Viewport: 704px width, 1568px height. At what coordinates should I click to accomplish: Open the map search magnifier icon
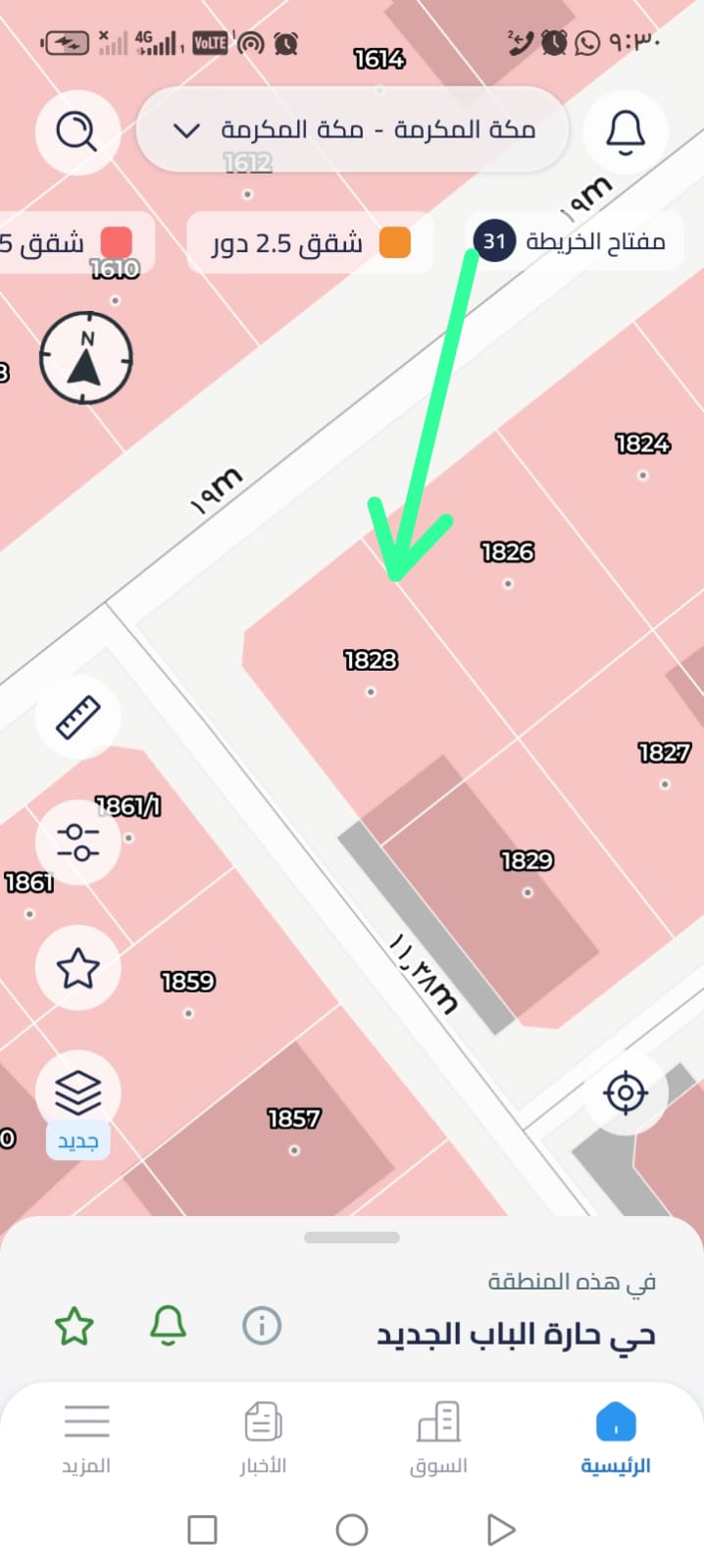(77, 130)
